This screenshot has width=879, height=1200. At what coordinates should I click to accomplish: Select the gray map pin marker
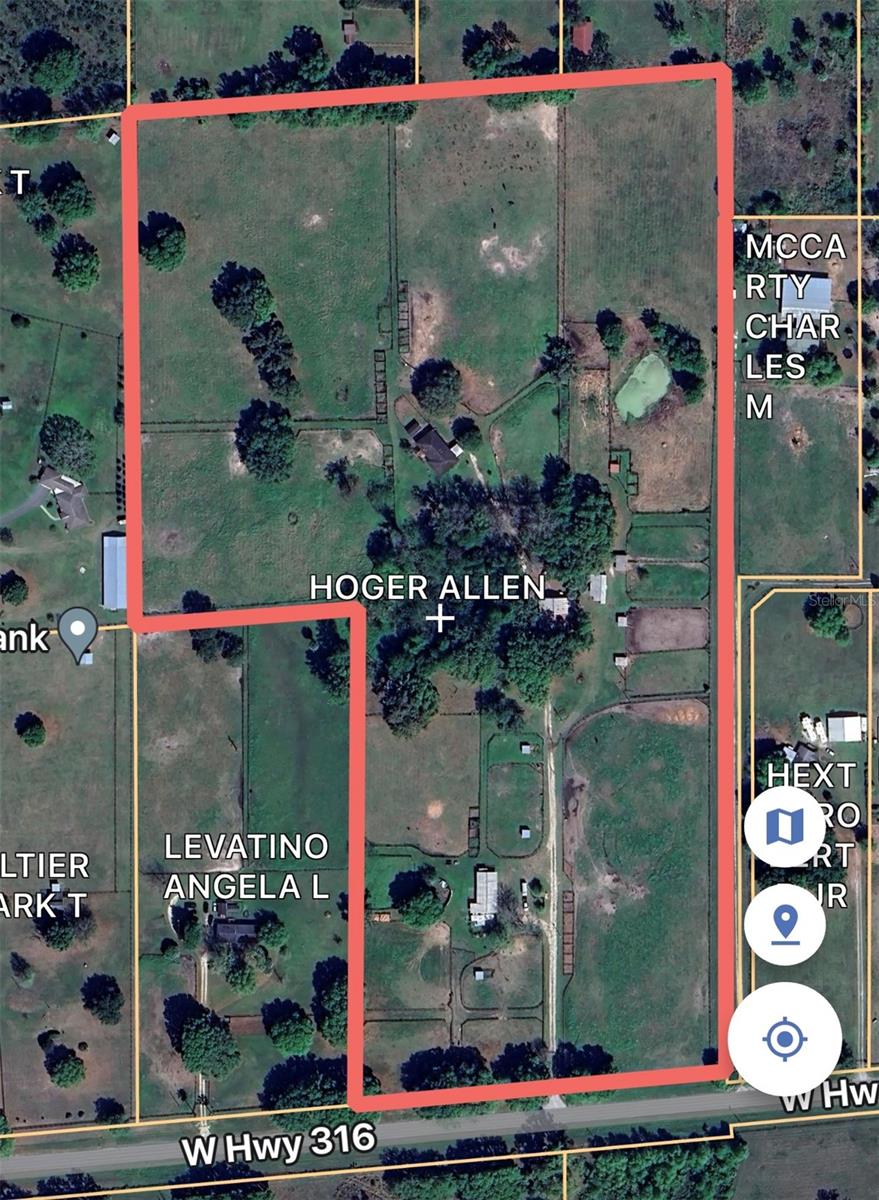(x=77, y=631)
